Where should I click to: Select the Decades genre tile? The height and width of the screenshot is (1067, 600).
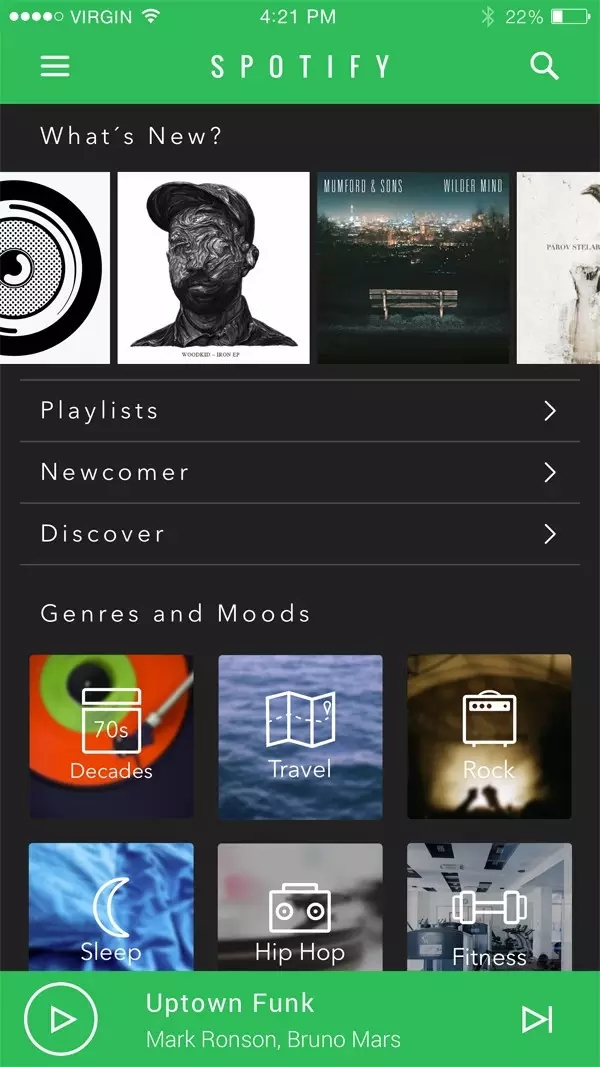[111, 737]
